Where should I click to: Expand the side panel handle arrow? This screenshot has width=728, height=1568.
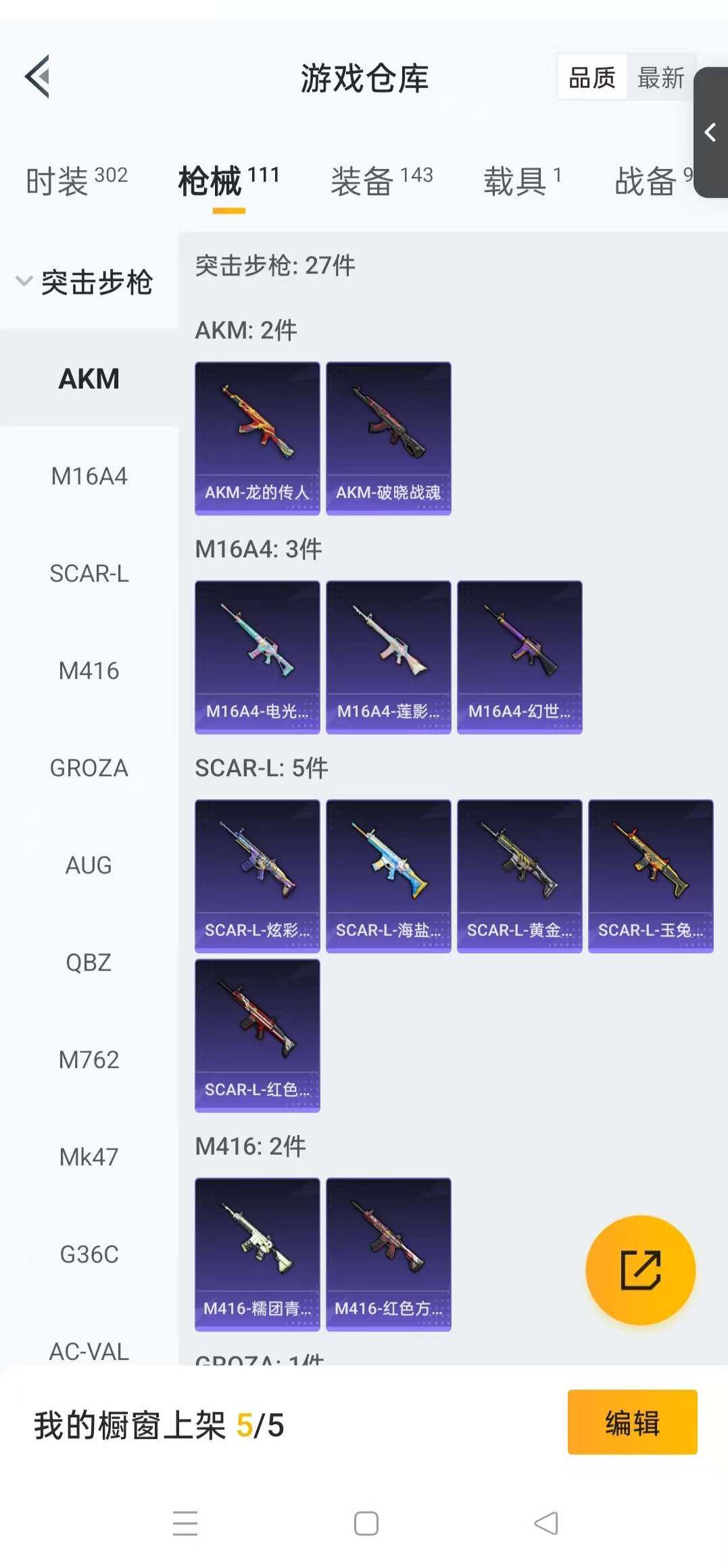(x=710, y=132)
